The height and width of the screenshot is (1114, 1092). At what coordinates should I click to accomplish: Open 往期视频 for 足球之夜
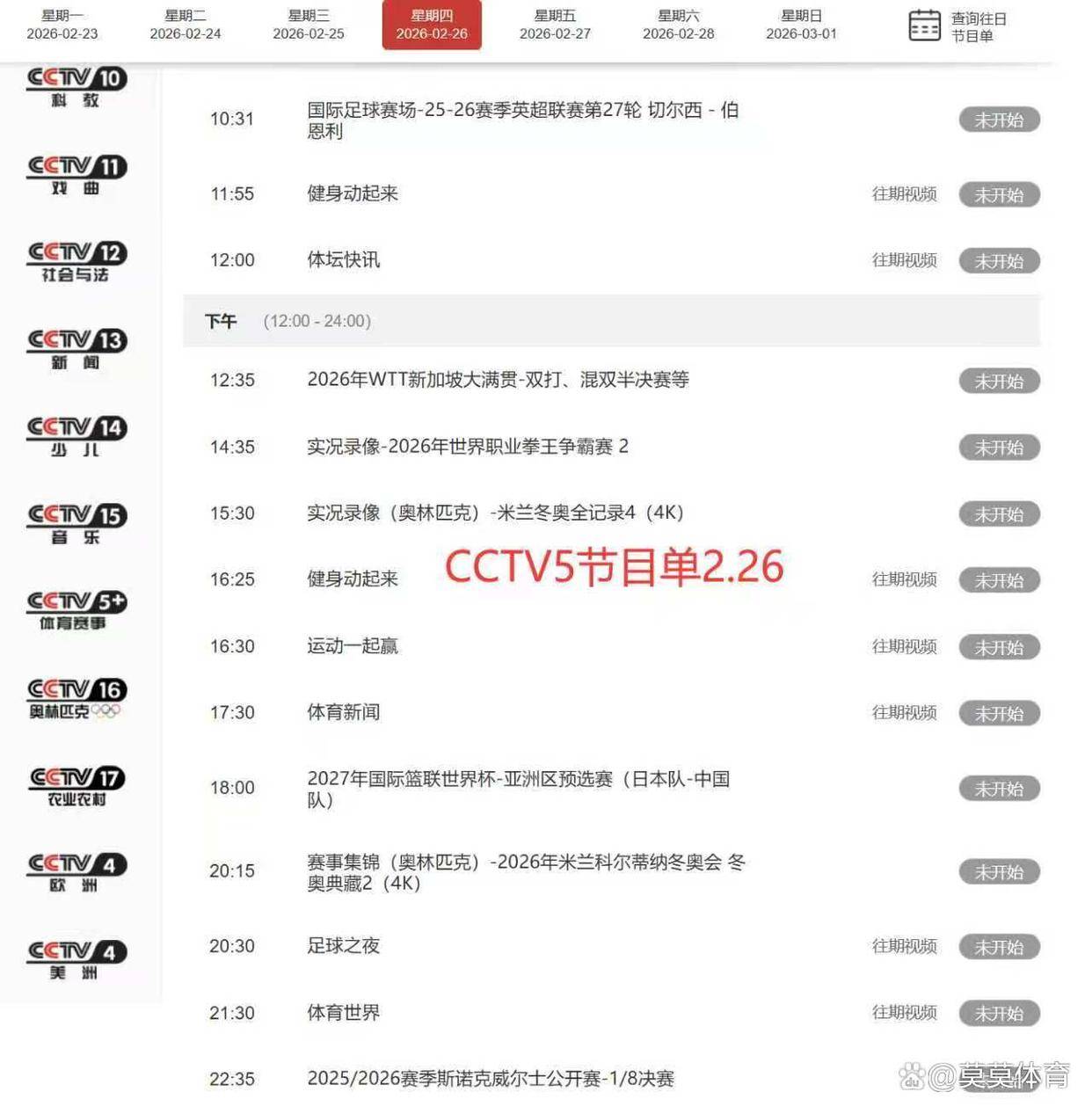(x=904, y=946)
